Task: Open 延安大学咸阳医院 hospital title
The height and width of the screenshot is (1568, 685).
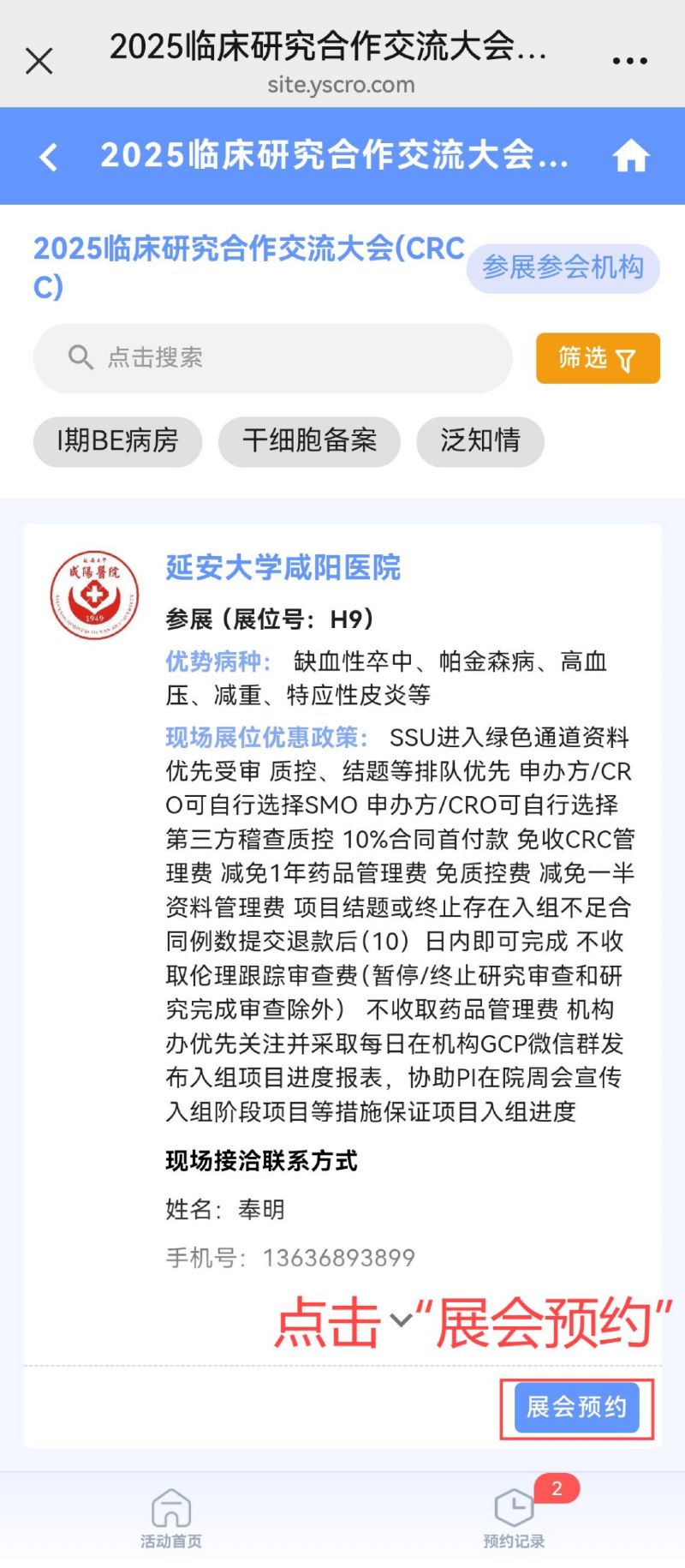Action: pos(283,567)
